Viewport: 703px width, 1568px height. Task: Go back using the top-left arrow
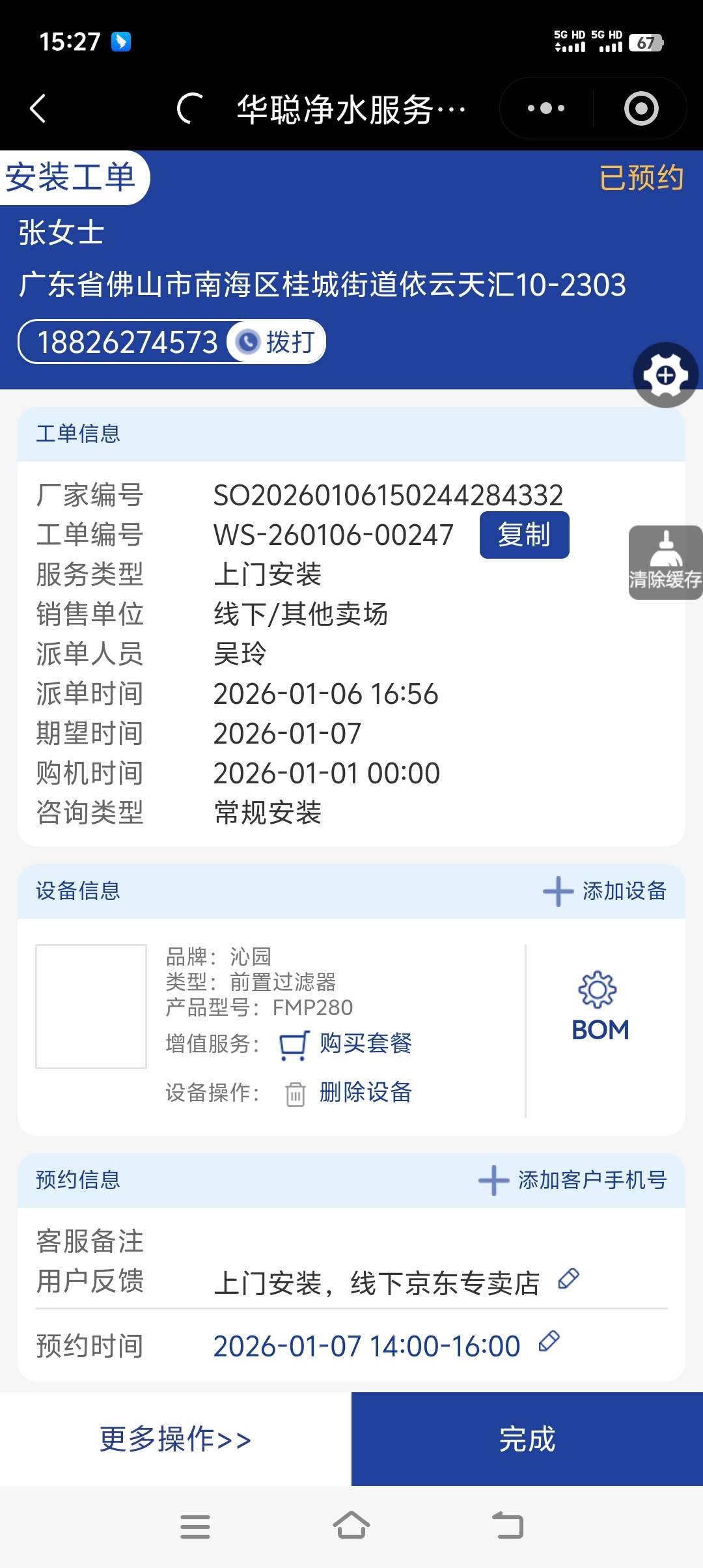[38, 108]
